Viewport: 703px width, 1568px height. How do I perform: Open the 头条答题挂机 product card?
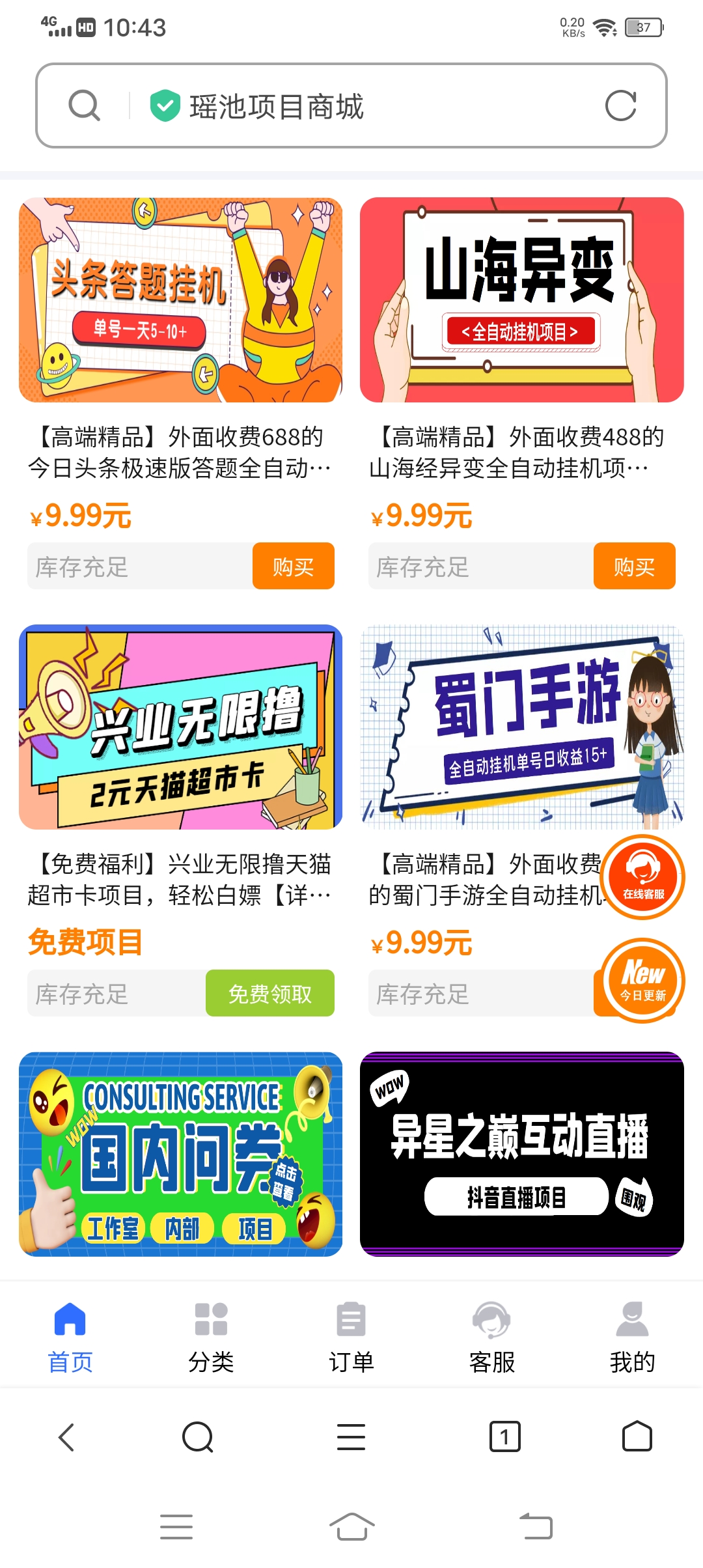pos(180,300)
